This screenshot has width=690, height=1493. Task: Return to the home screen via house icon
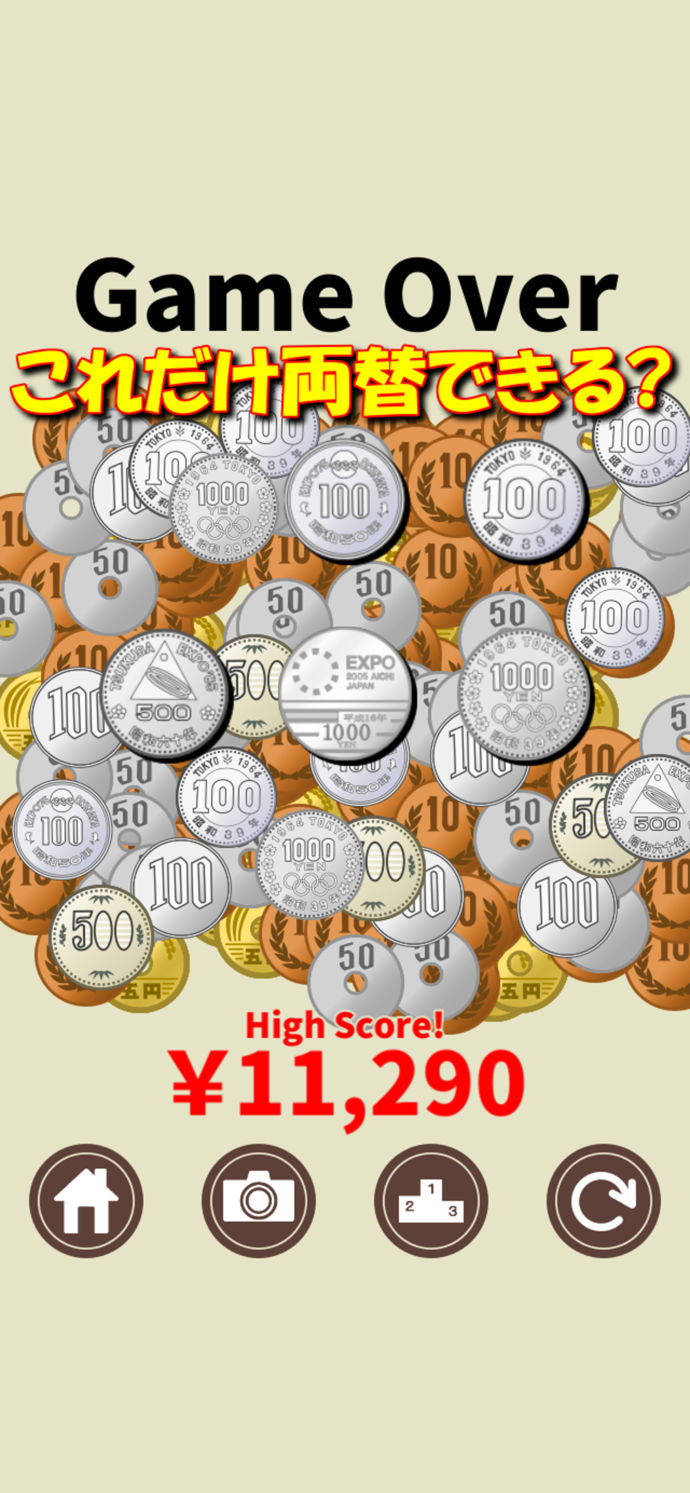tap(86, 1201)
